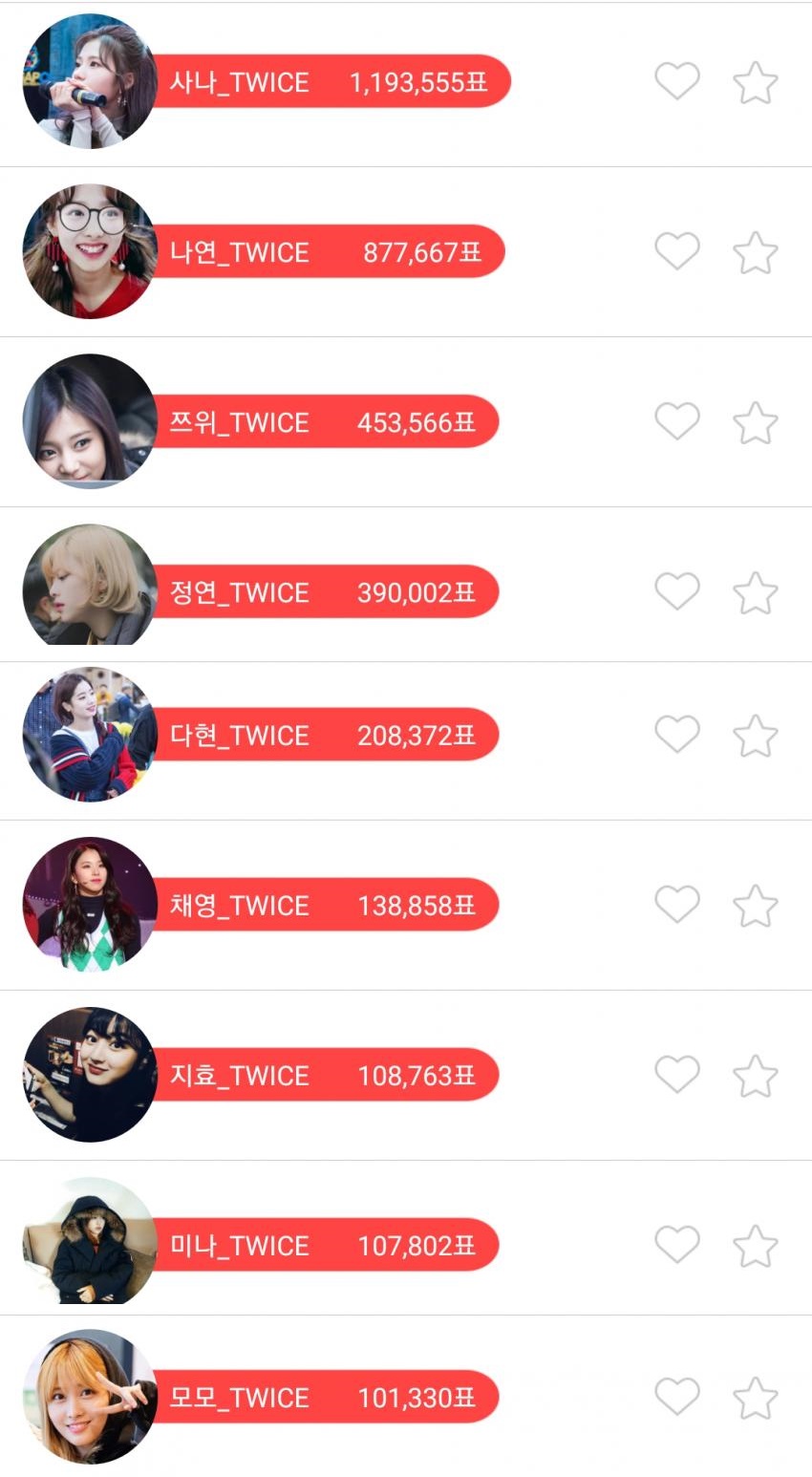This screenshot has width=812, height=1477.
Task: Like 지효_TWICE using the heart icon
Action: (677, 1074)
